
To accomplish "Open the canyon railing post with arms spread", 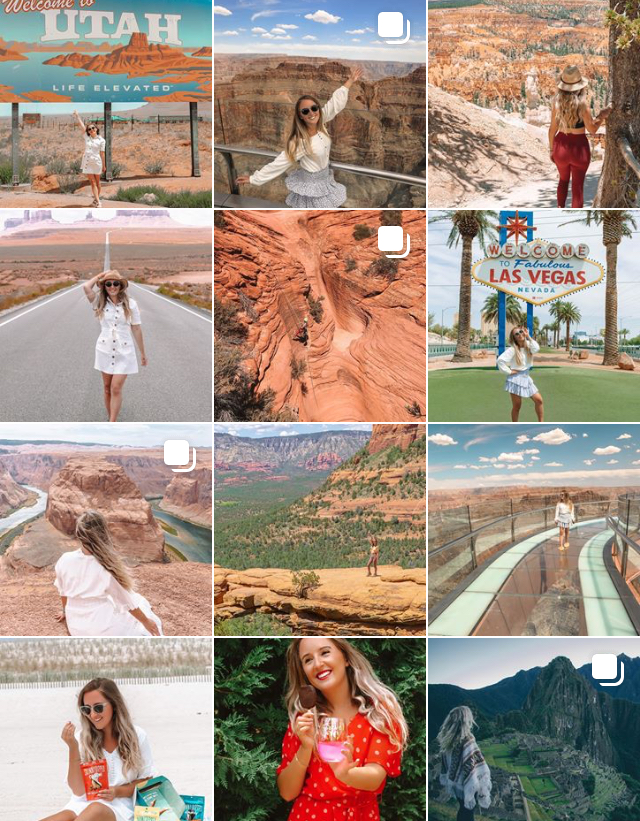I will tap(319, 103).
